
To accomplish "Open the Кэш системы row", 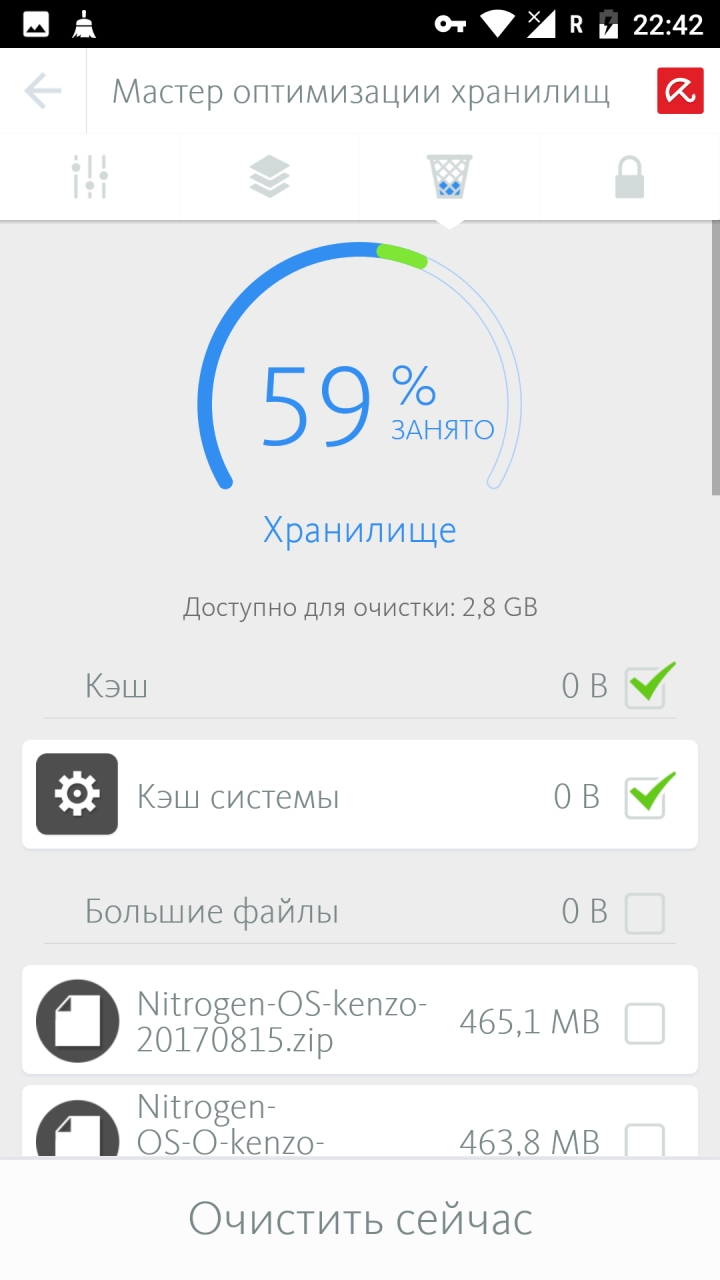I will (x=300, y=797).
